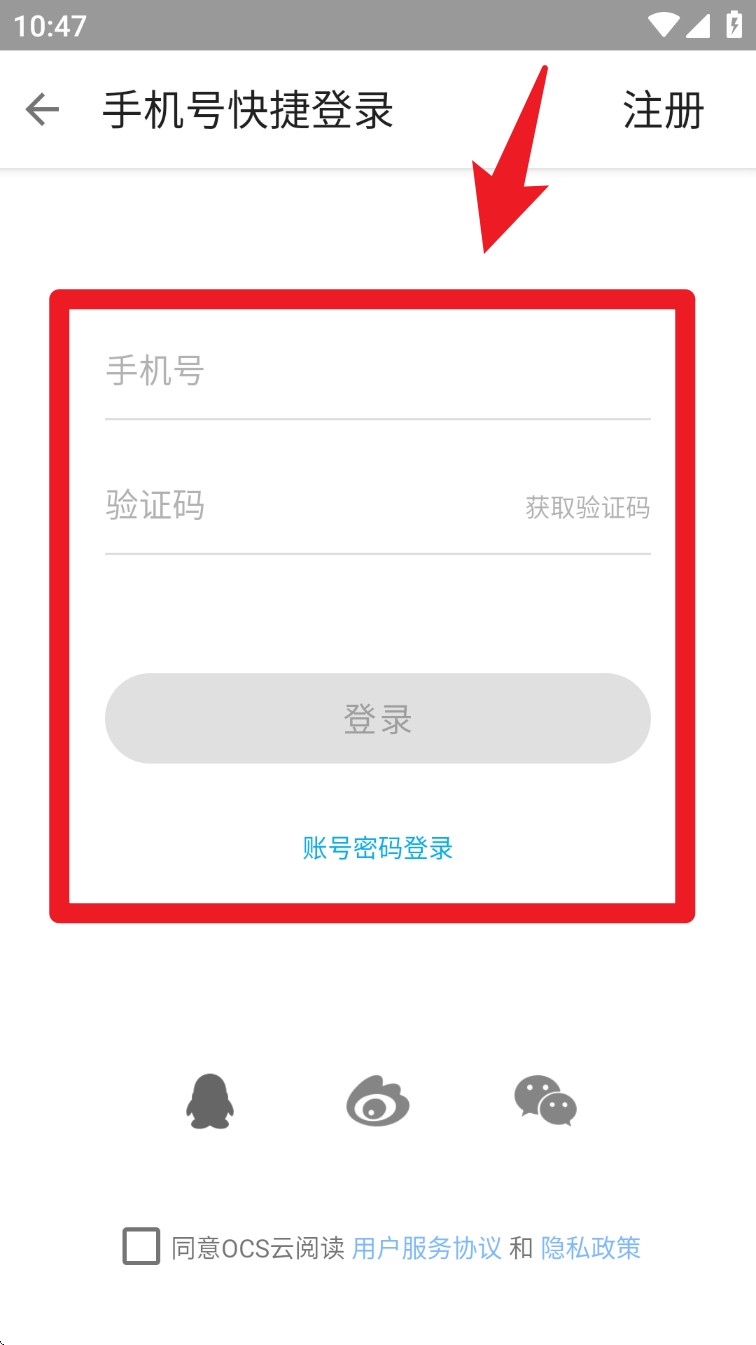Tap 获取验证码 to request a code
756x1345 pixels.
588,508
